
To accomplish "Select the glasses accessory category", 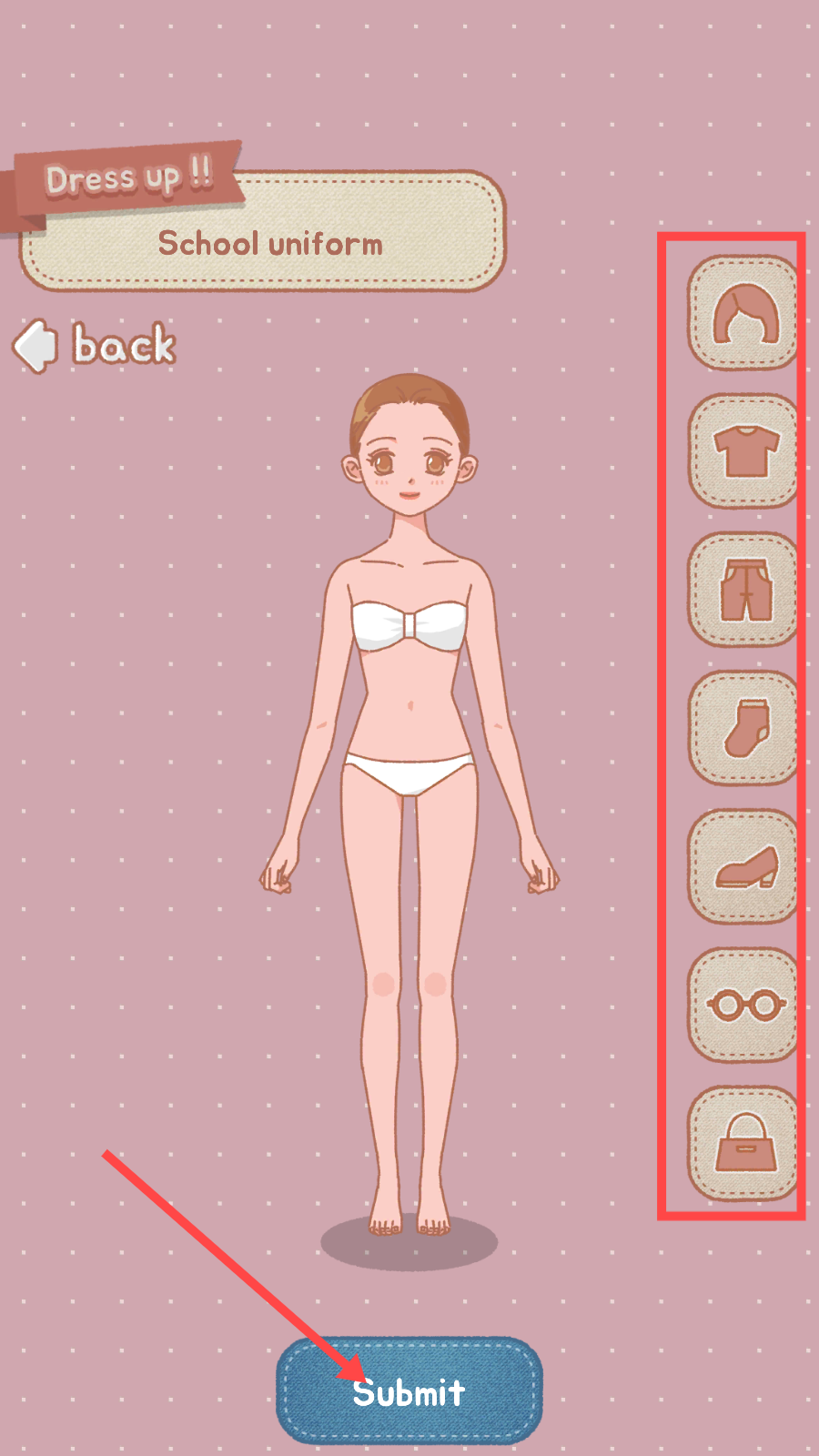I will (744, 1005).
